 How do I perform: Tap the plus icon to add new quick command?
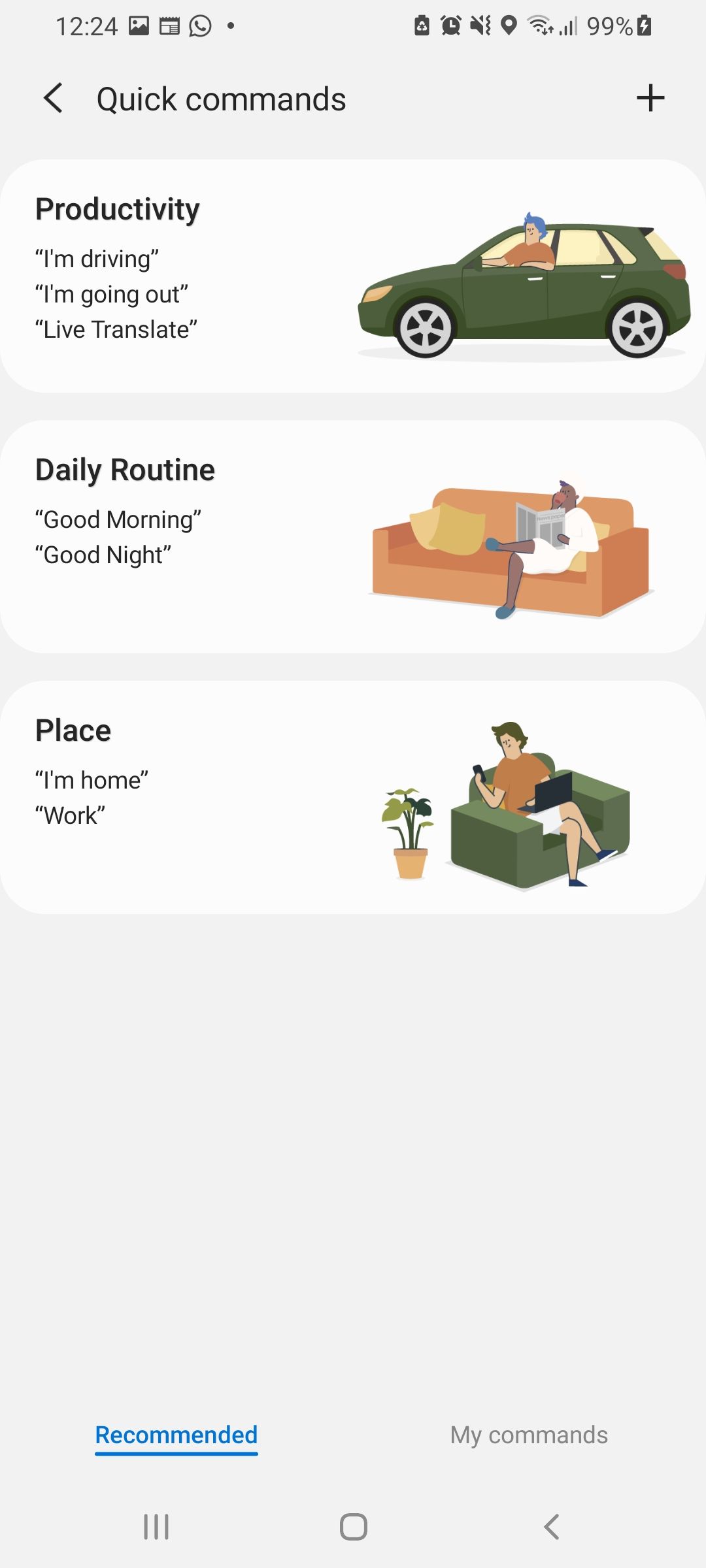click(x=650, y=98)
